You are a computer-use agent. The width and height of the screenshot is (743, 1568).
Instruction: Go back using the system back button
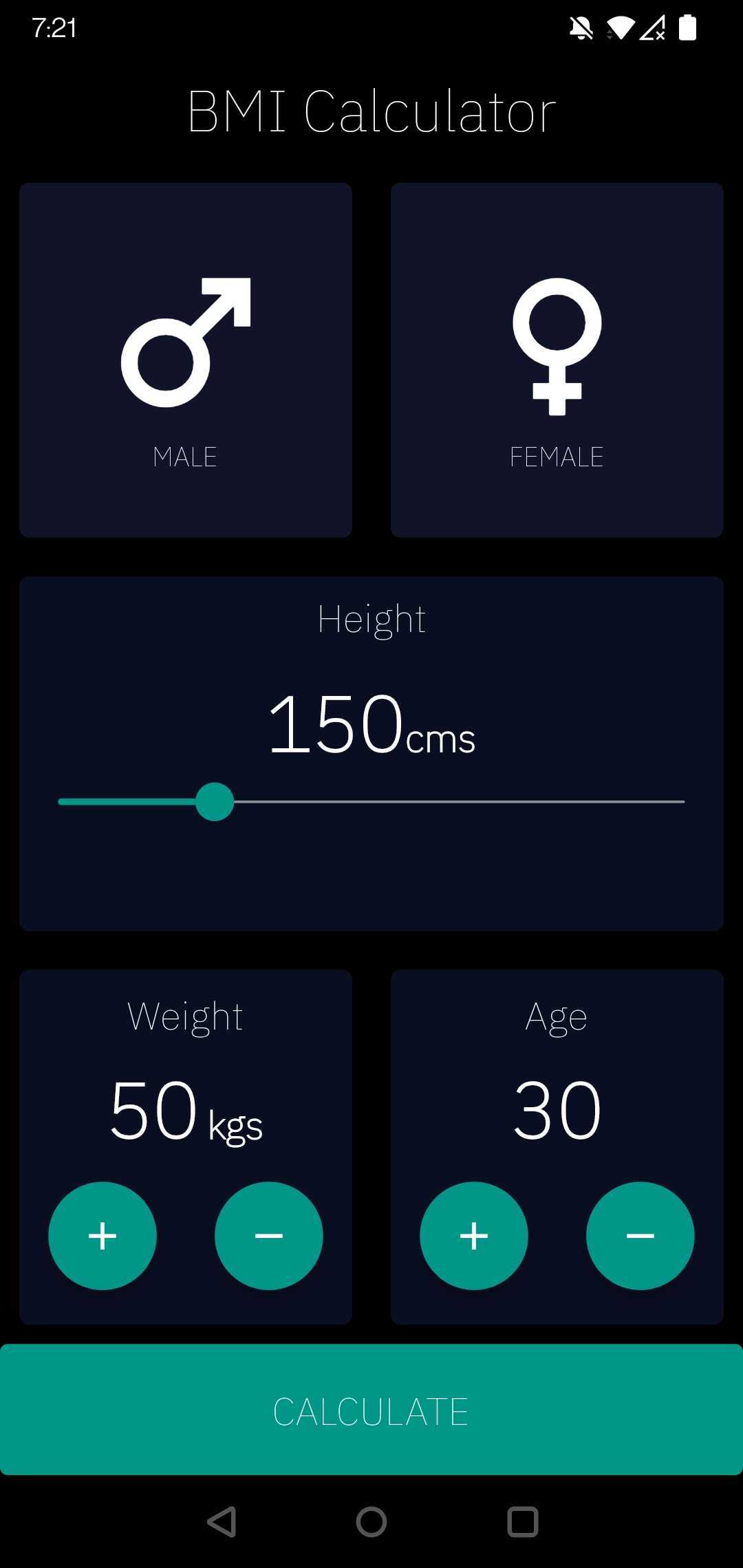(x=222, y=1522)
